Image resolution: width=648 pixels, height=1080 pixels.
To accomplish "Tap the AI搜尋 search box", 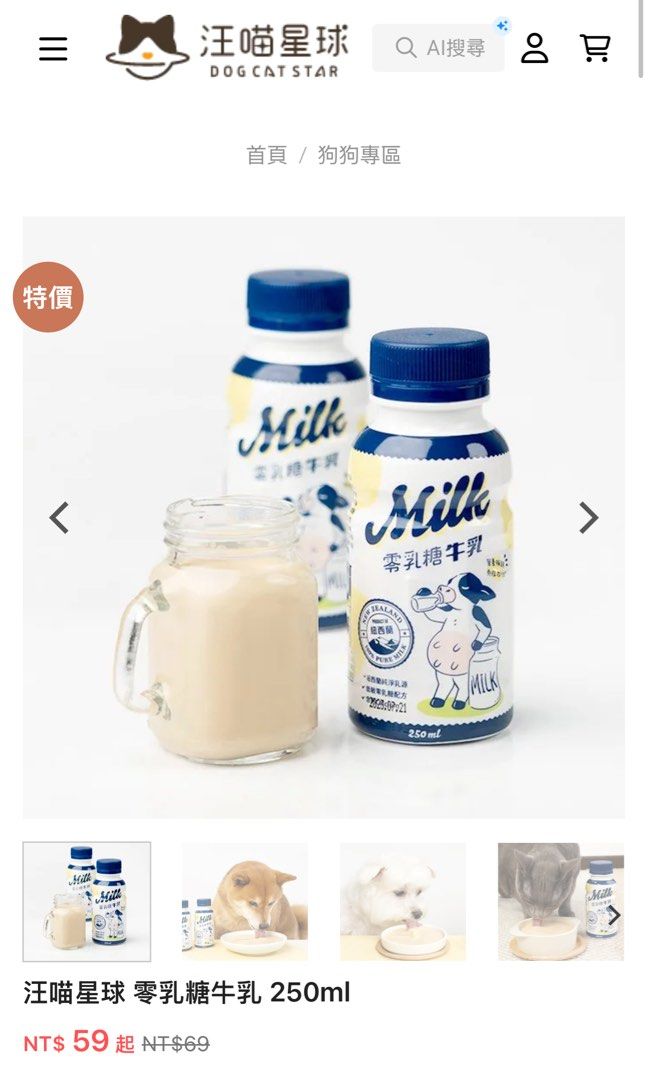I will 439,48.
